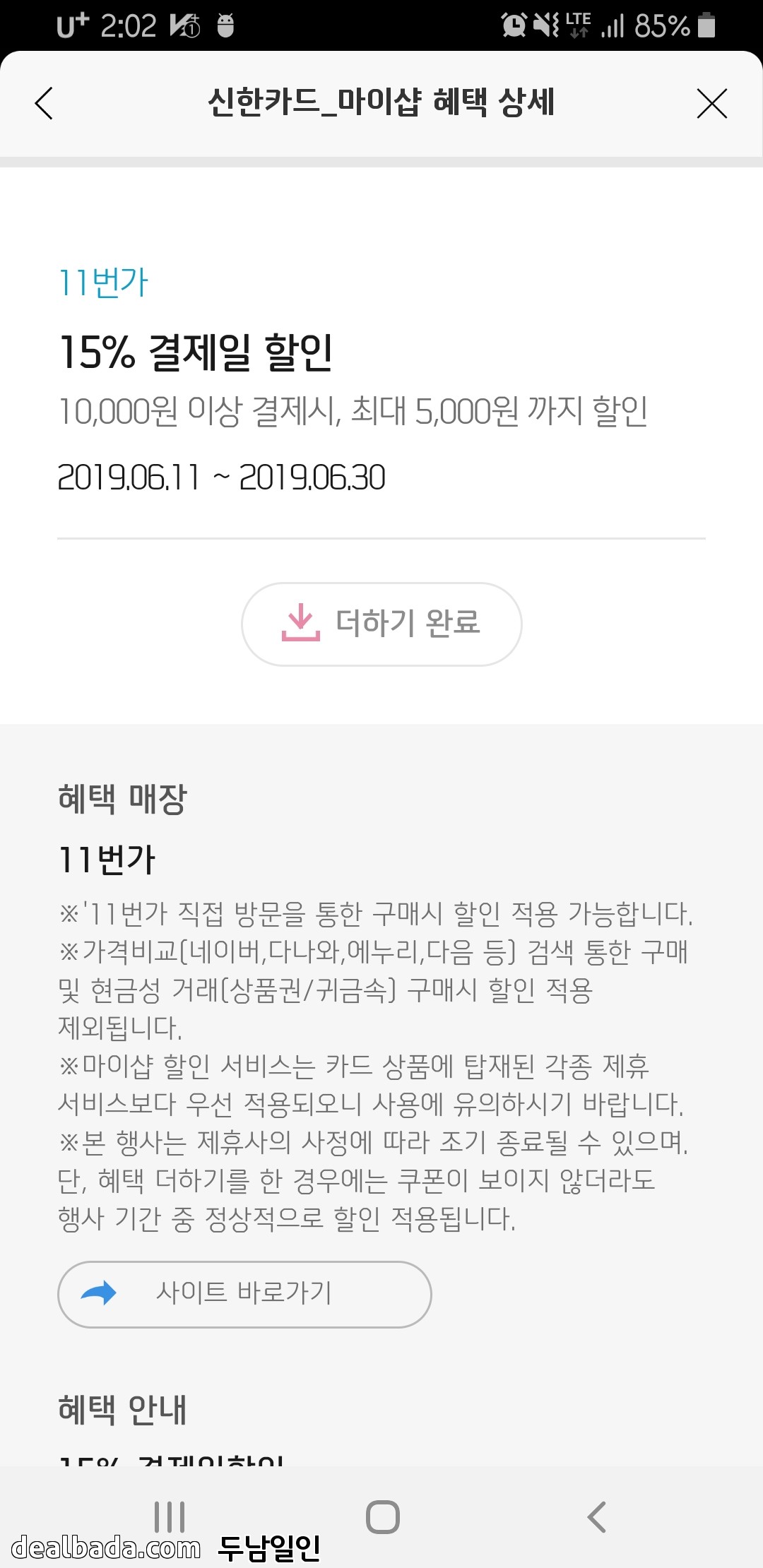Open recent apps from navigation bar

(x=170, y=1516)
